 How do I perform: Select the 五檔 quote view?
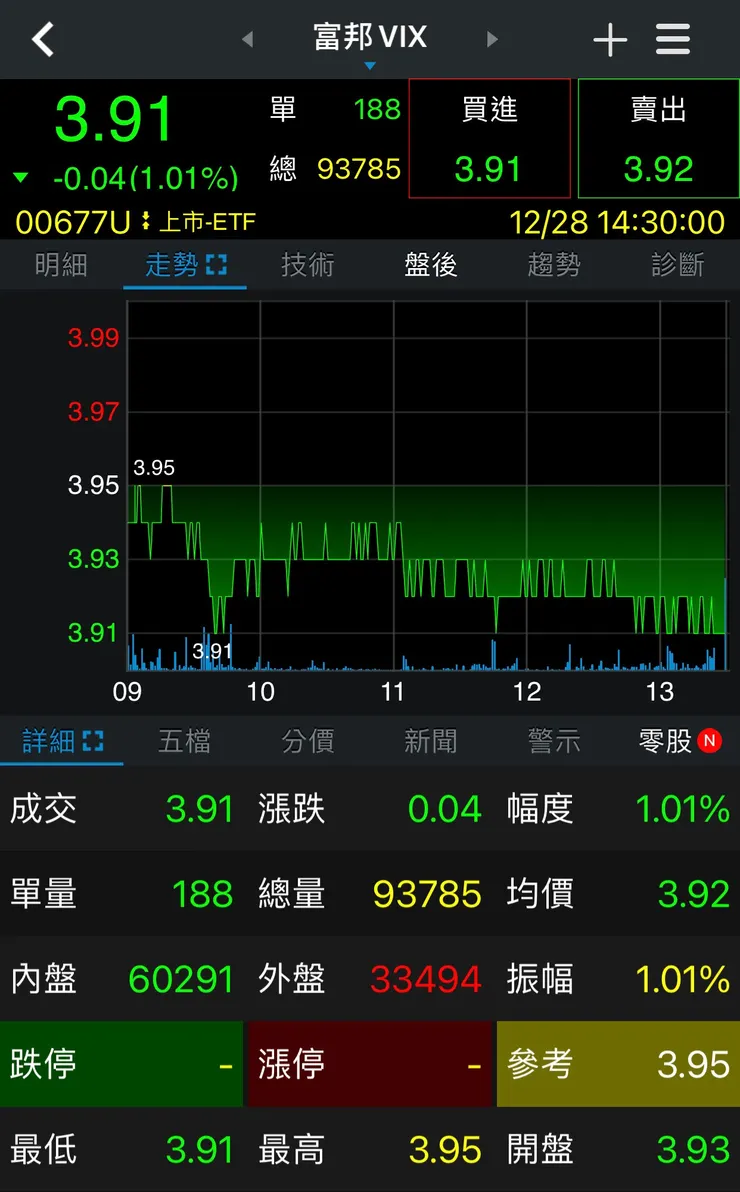coord(184,739)
